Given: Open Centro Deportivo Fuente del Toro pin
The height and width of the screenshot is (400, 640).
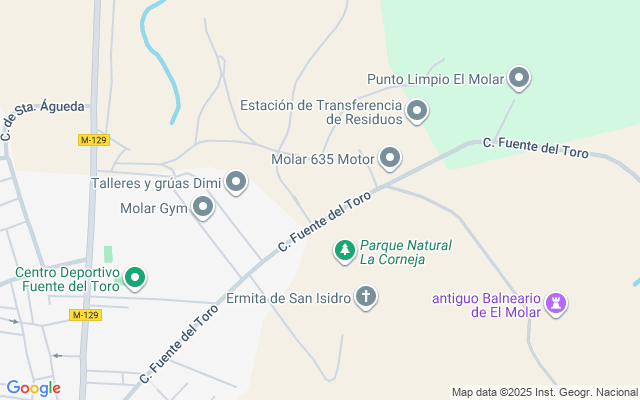Looking at the screenshot, I should [x=136, y=278].
